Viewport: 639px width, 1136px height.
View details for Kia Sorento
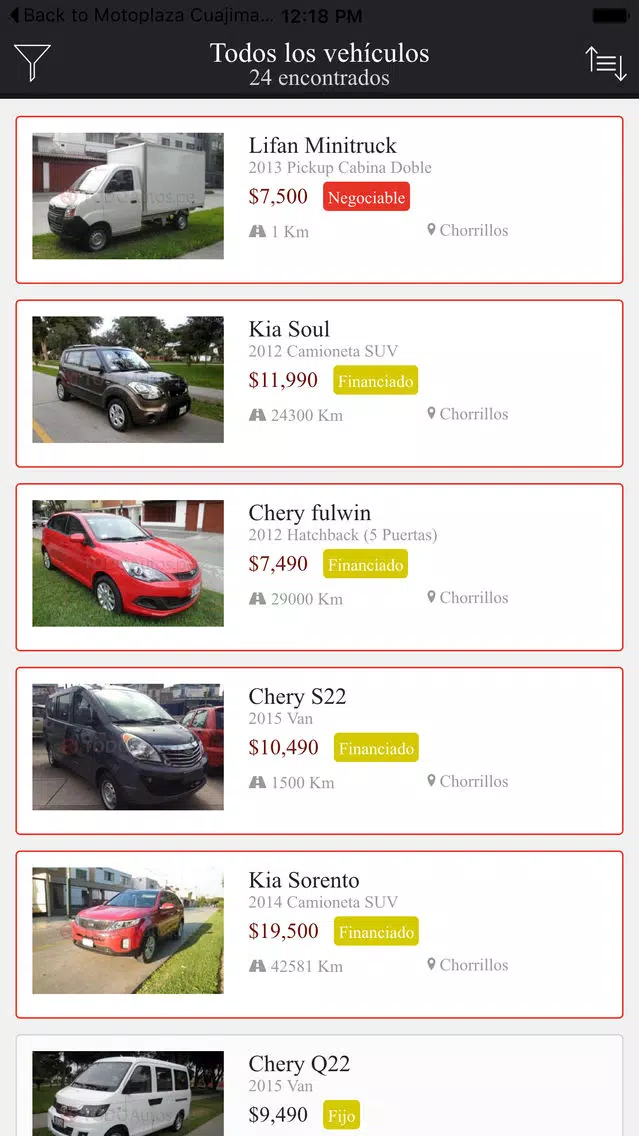coord(319,934)
